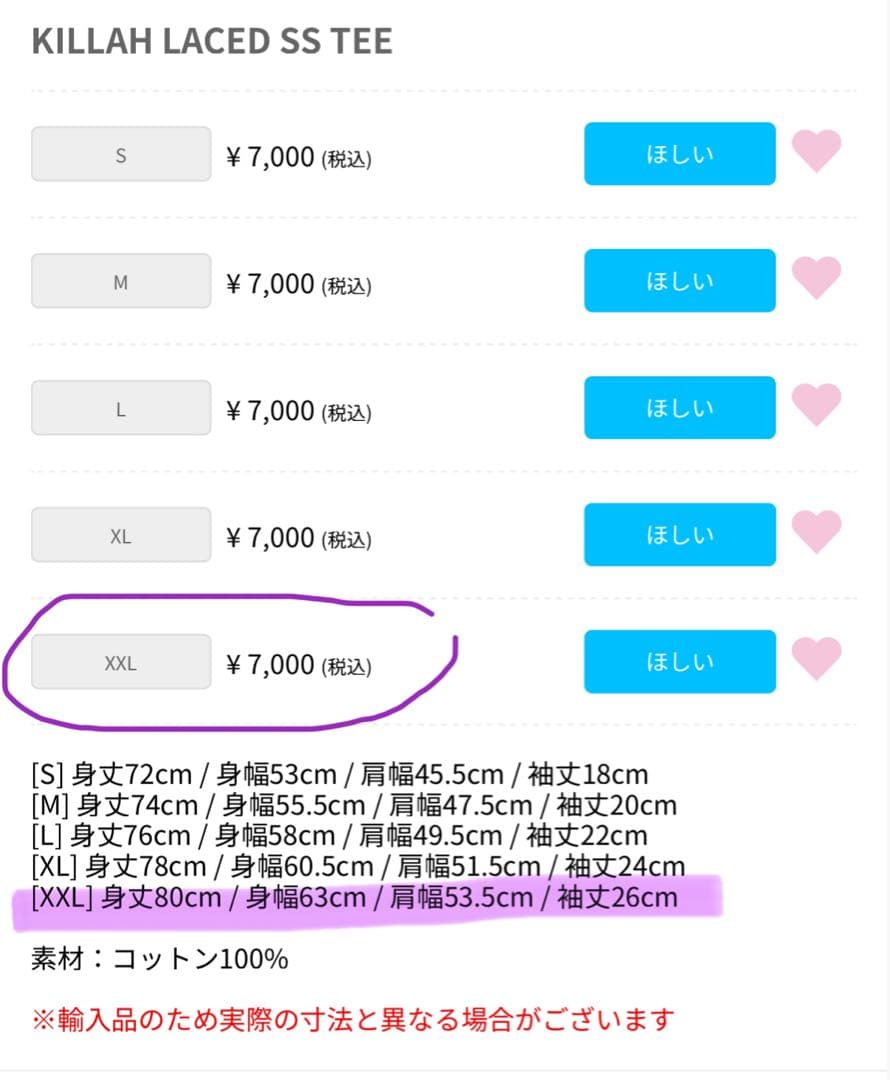
Task: Like size L using the heart icon
Action: pyautogui.click(x=816, y=405)
